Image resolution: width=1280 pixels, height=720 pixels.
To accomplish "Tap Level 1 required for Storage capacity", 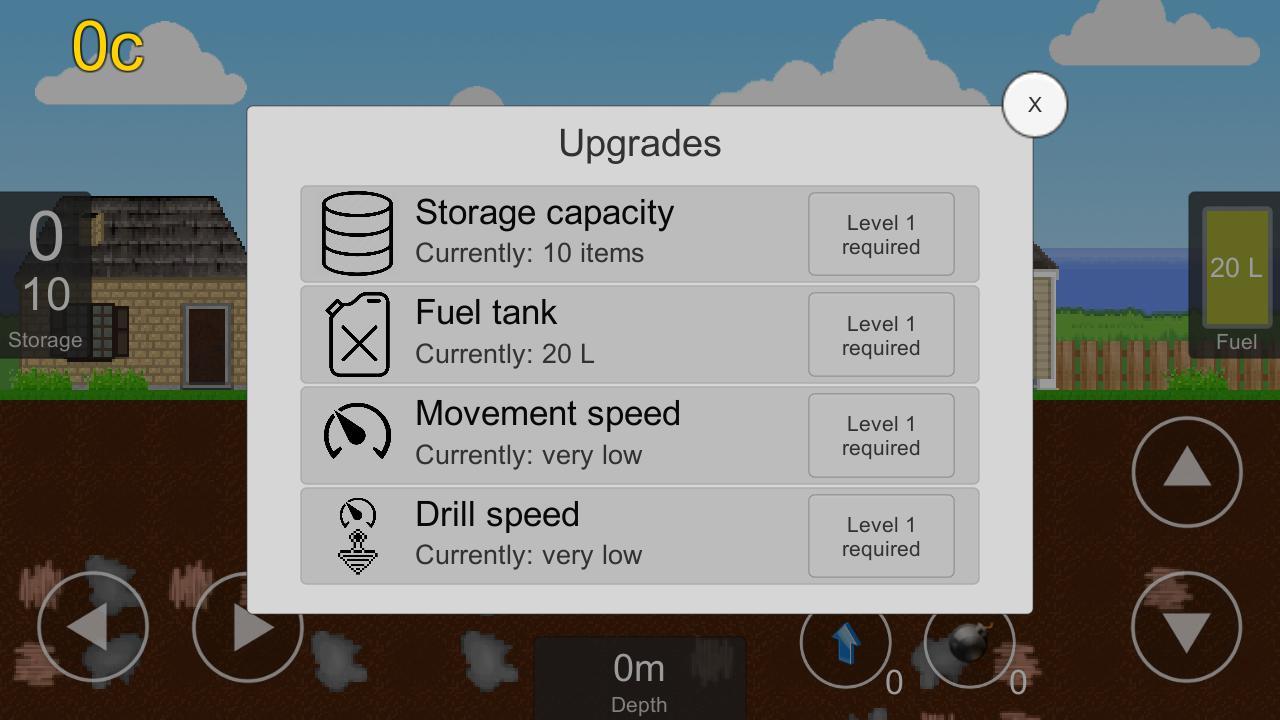I will [x=880, y=234].
